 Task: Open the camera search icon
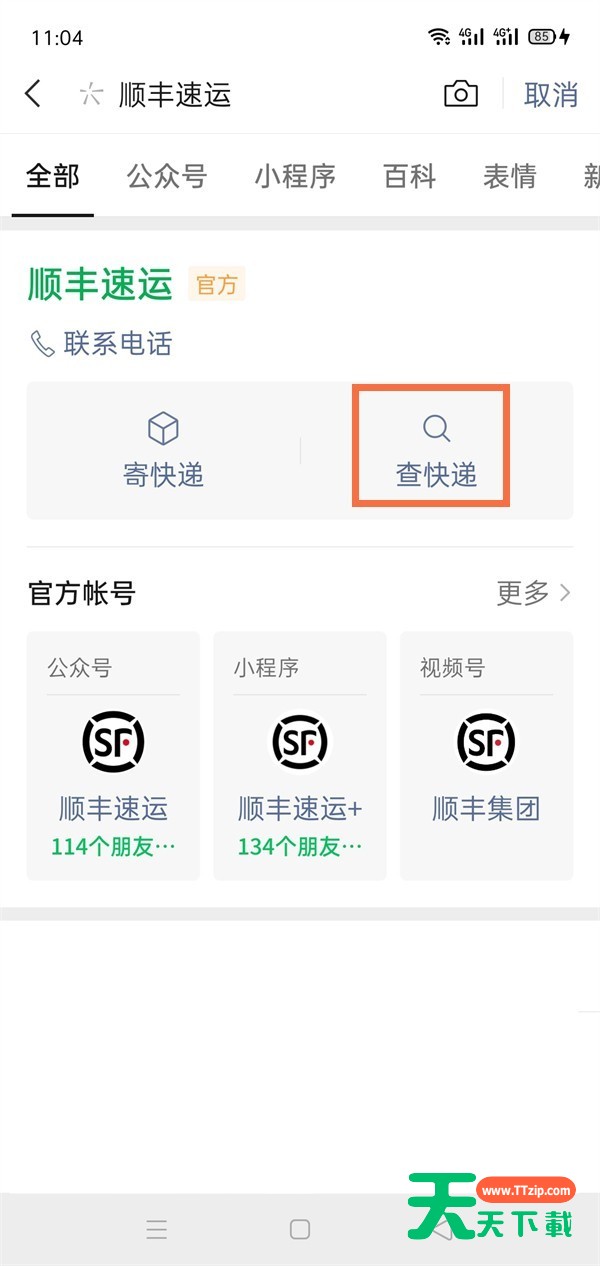pyautogui.click(x=461, y=95)
